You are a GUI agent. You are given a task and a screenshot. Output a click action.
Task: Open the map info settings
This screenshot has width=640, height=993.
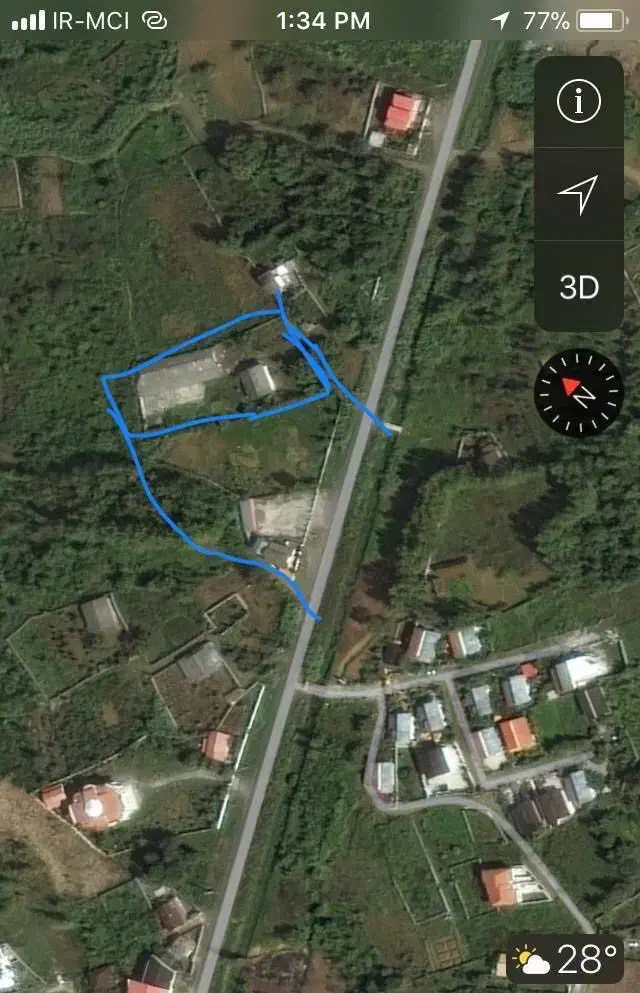pyautogui.click(x=578, y=102)
